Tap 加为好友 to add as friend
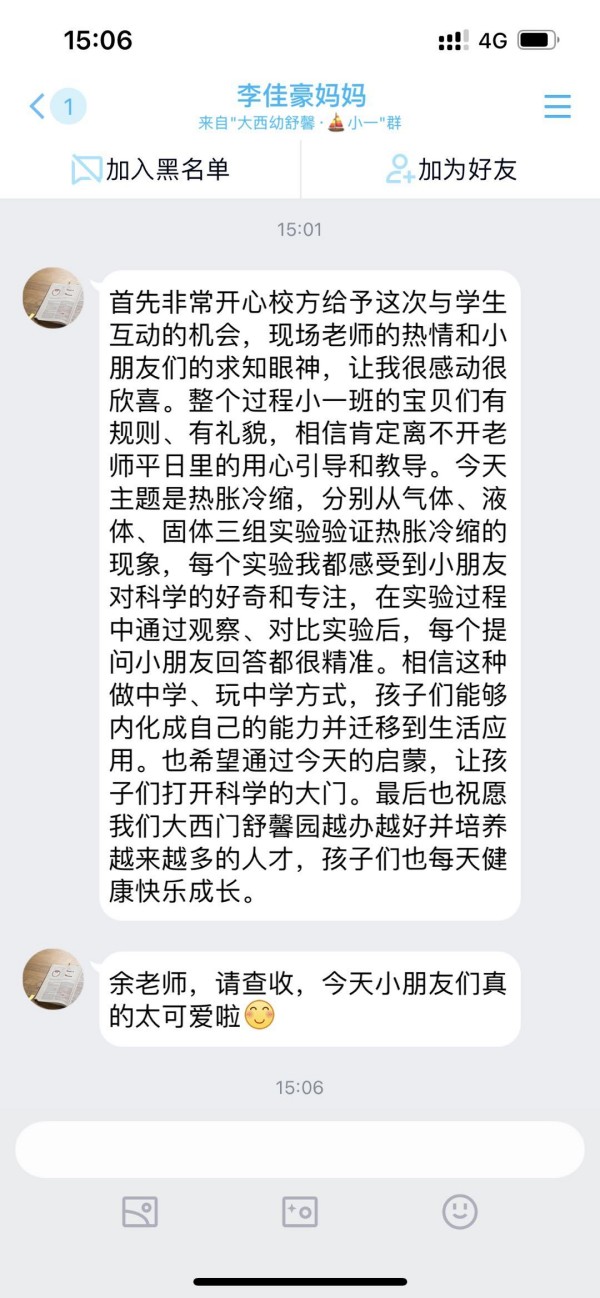The image size is (600, 1298). (x=451, y=169)
